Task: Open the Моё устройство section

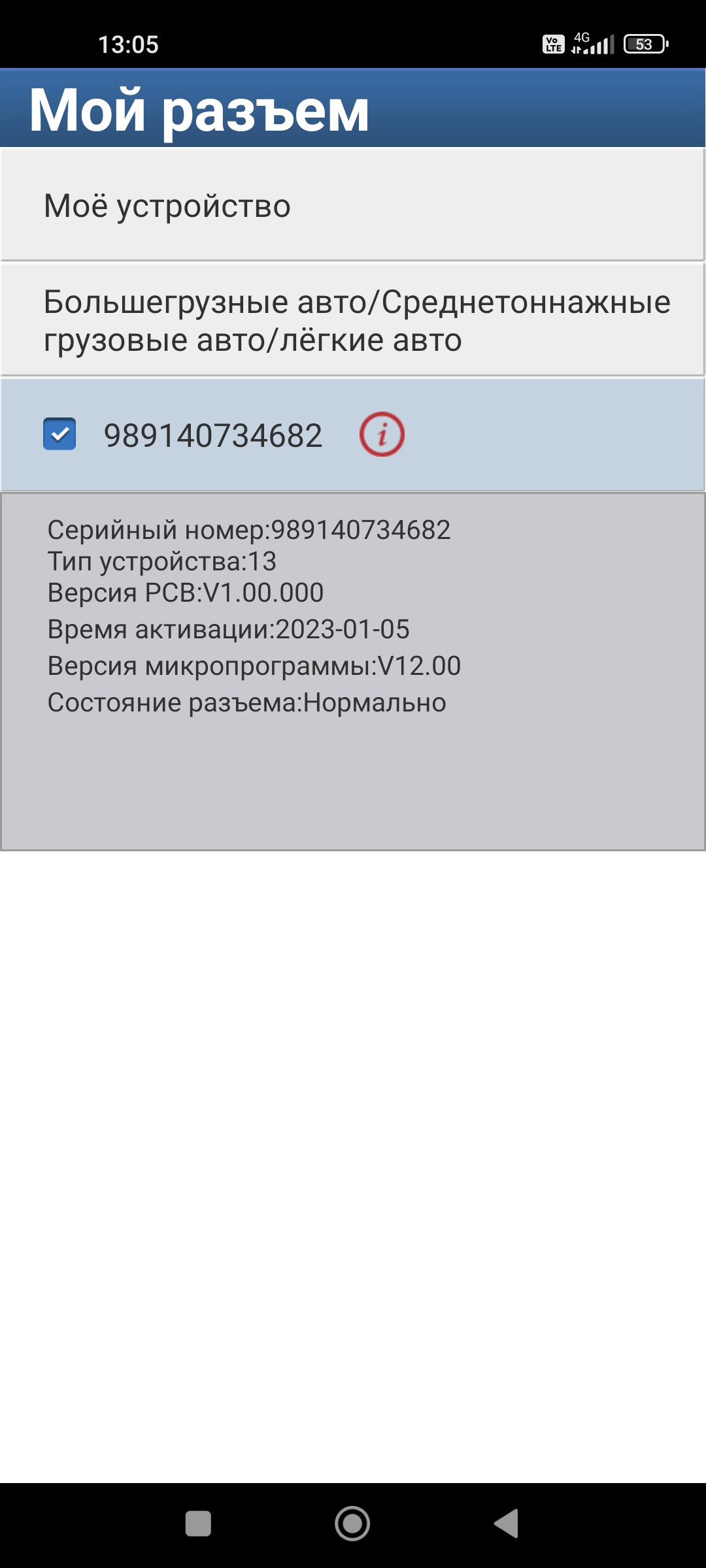Action: point(353,205)
